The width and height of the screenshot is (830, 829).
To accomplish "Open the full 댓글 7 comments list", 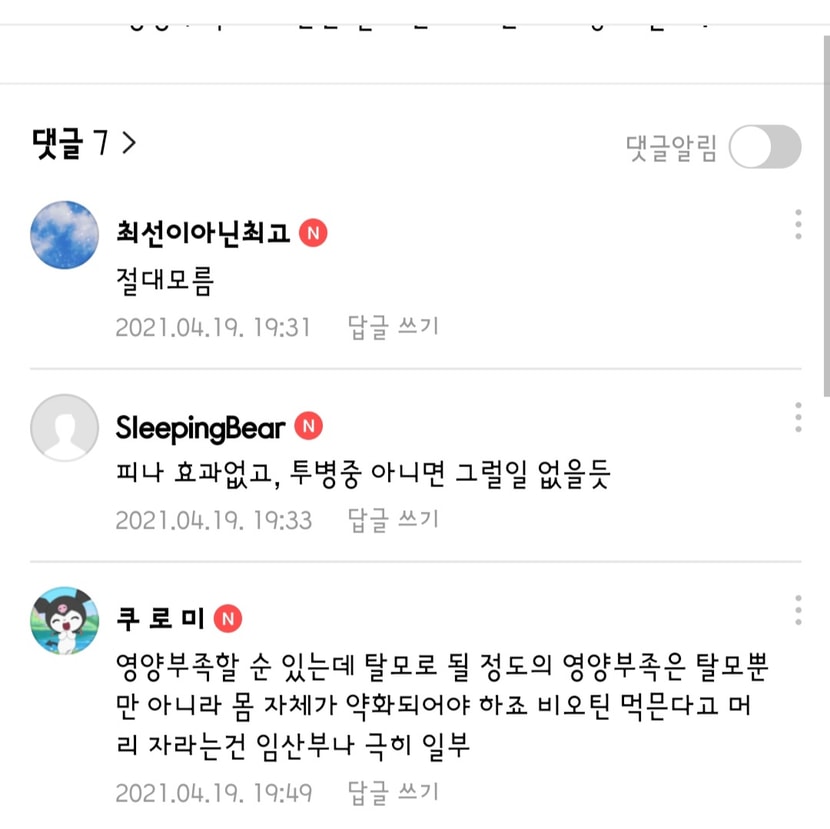I will [x=84, y=144].
